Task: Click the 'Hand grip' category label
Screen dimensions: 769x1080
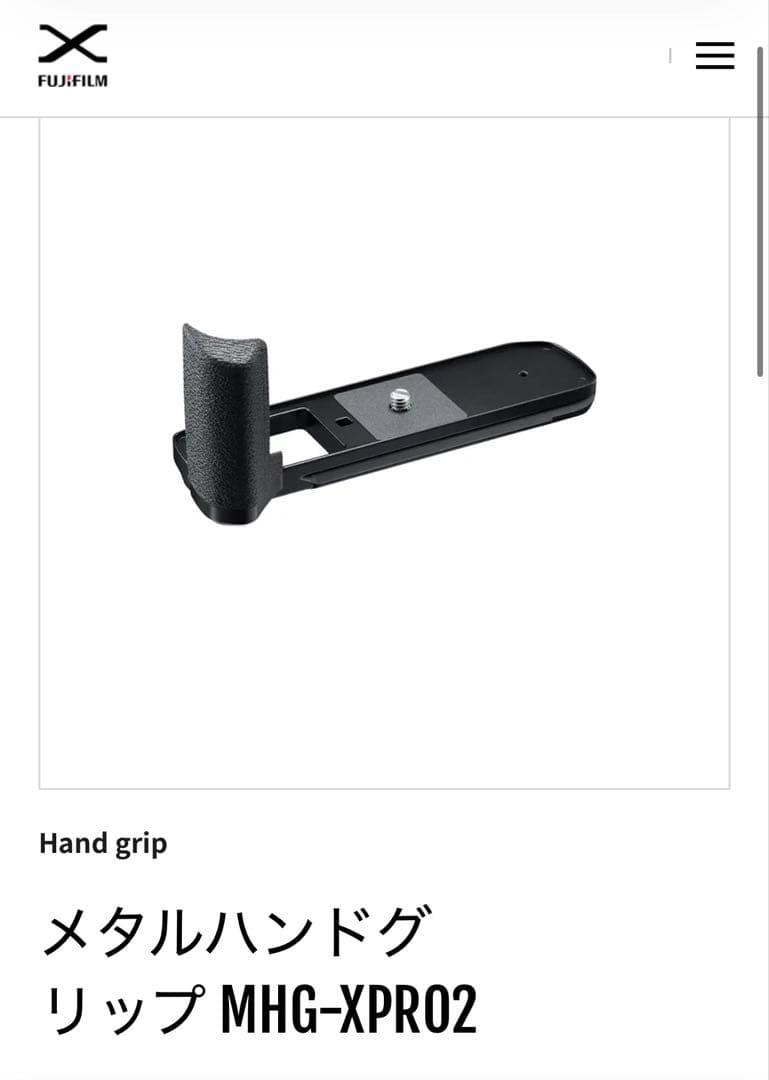Action: (x=104, y=844)
